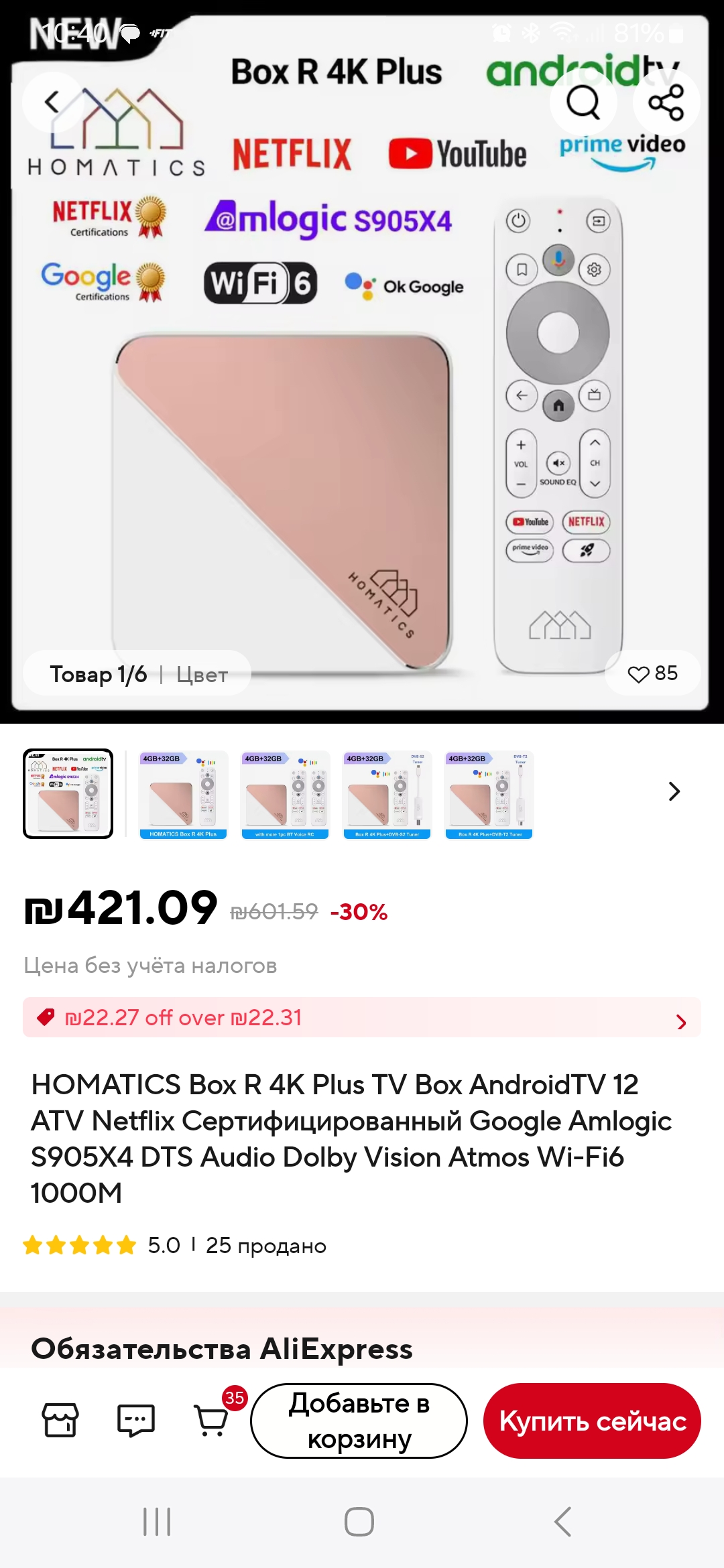Pick the DVB-T2 Tuner bundle thumbnail
724x1568 pixels.
[489, 794]
